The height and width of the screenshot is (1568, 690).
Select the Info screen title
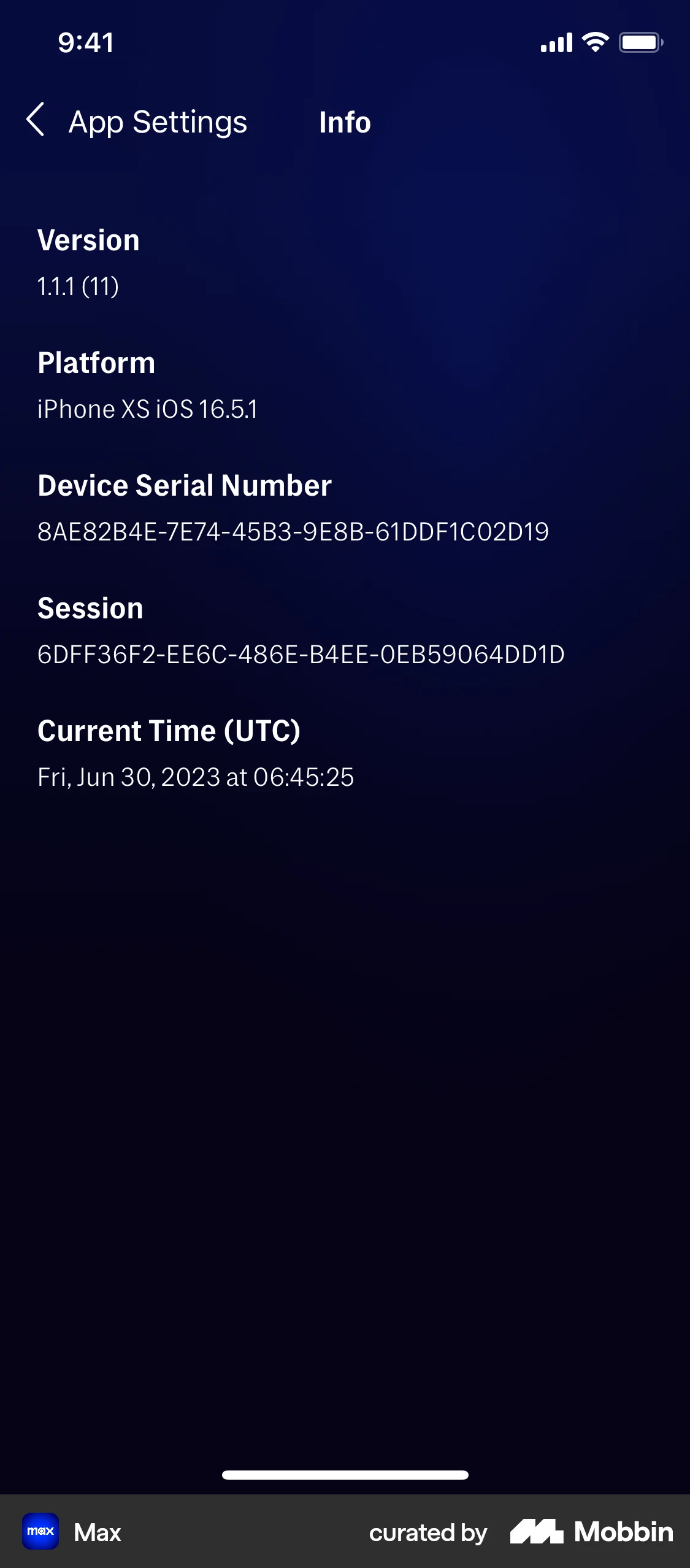344,121
